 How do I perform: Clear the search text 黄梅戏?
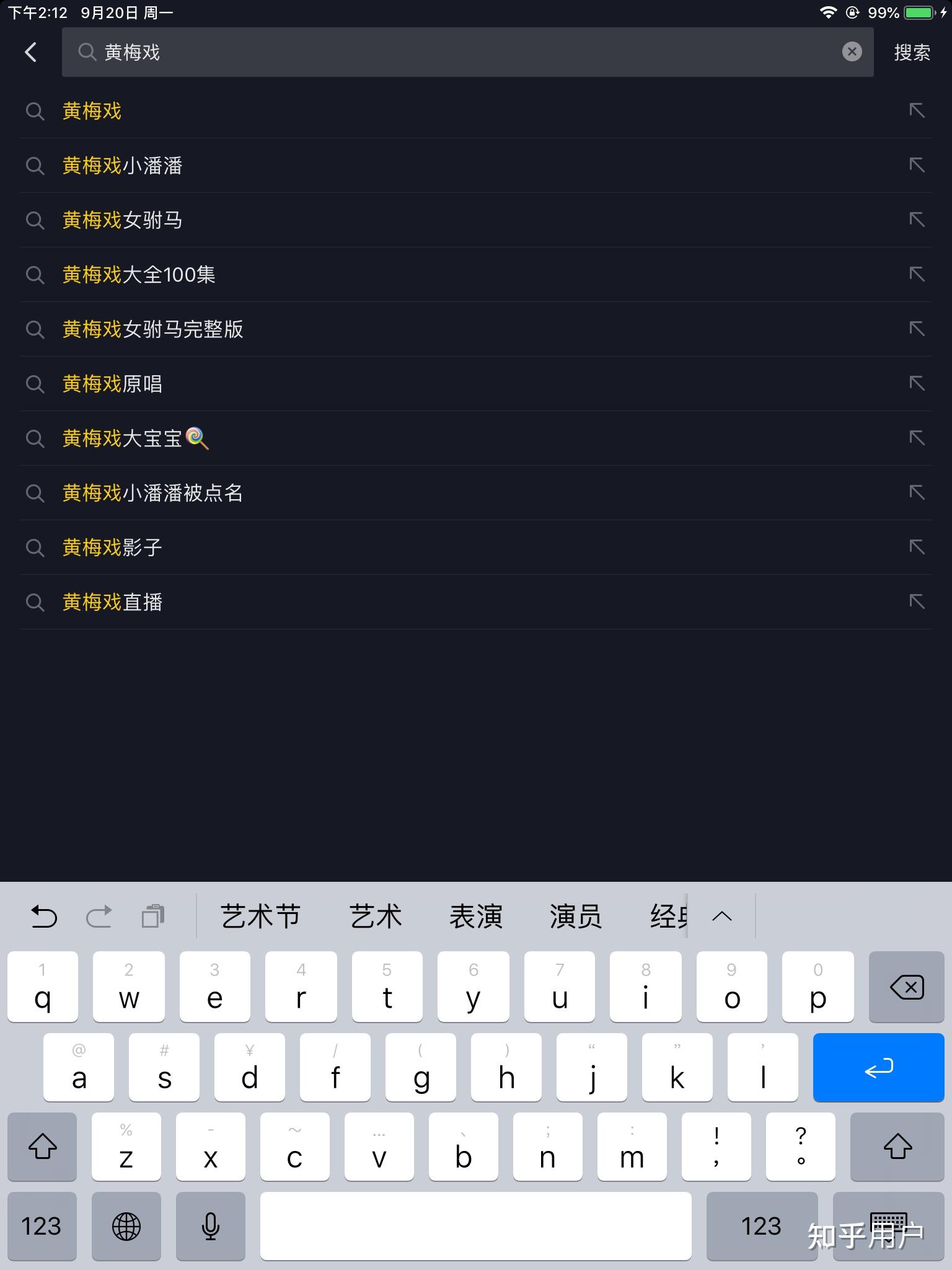(852, 52)
